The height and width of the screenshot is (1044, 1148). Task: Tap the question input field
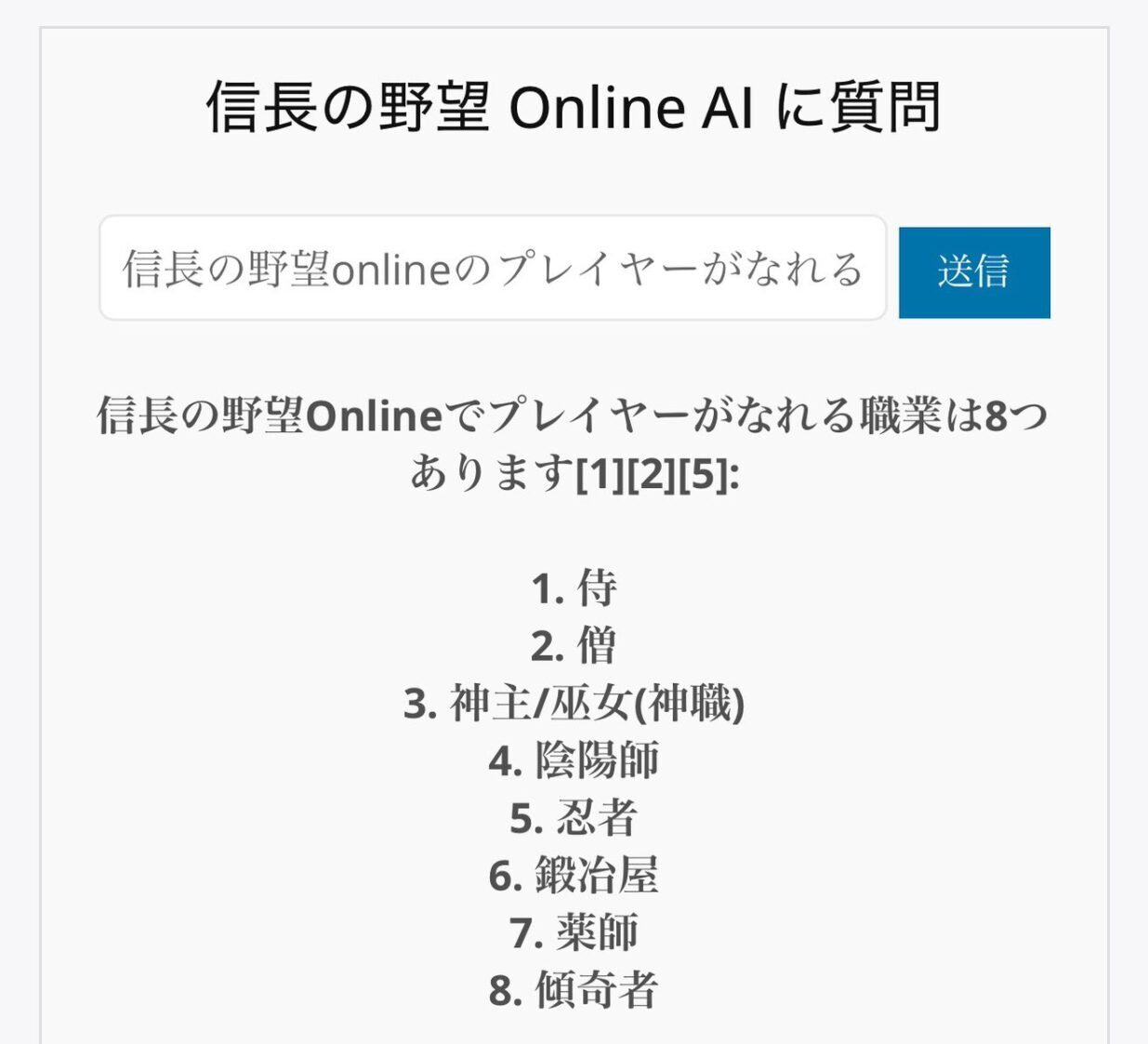[493, 269]
